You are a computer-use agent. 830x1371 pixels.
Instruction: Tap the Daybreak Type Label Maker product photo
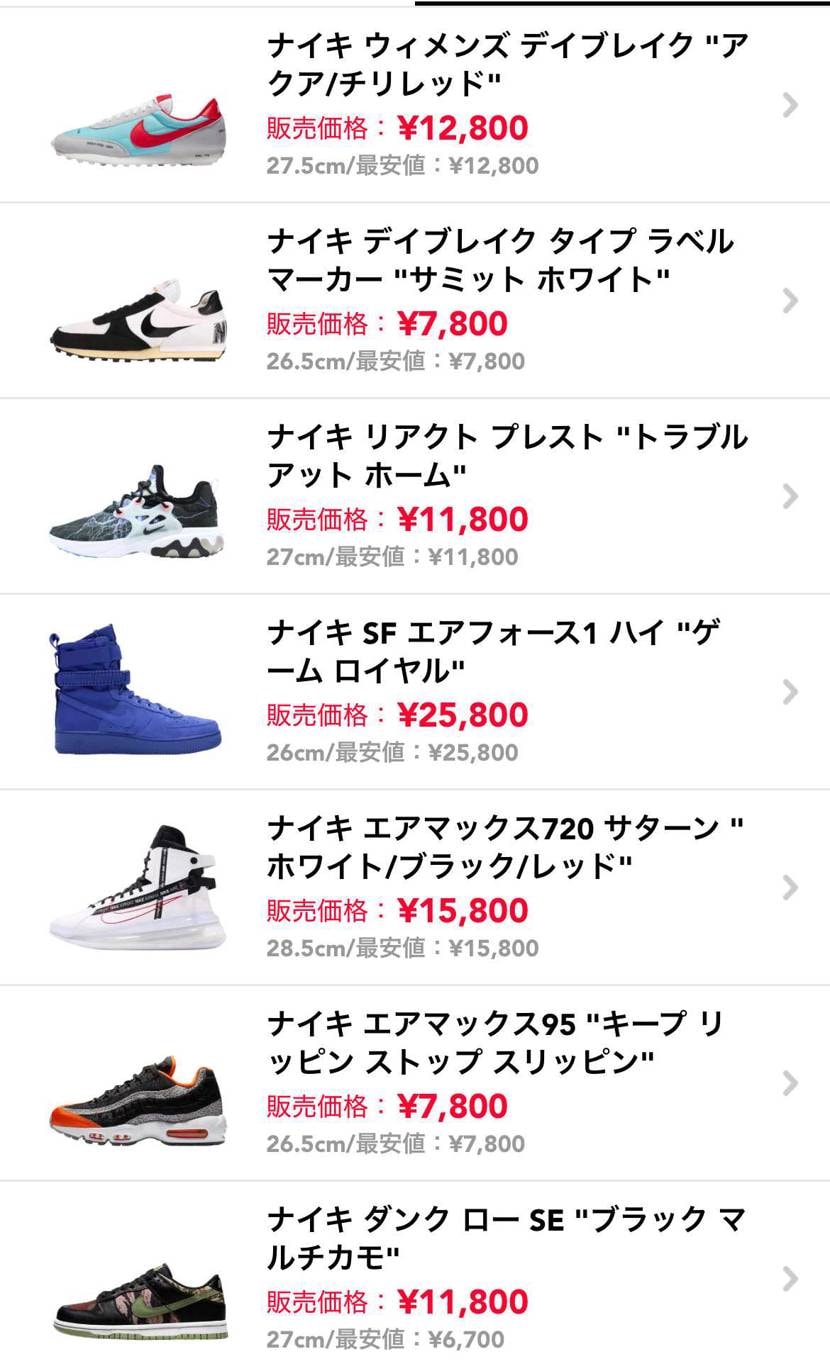point(135,300)
